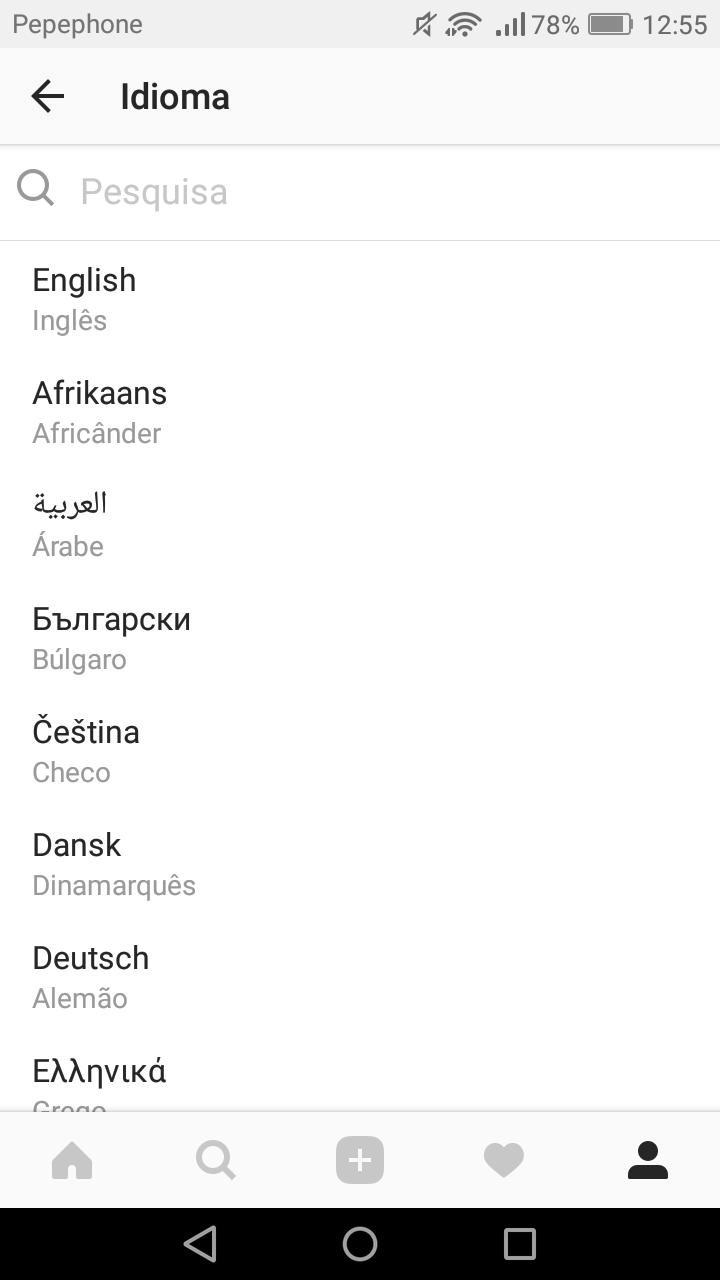Select the Árabe language option
Screen dimensions: 720x1280
pos(360,524)
